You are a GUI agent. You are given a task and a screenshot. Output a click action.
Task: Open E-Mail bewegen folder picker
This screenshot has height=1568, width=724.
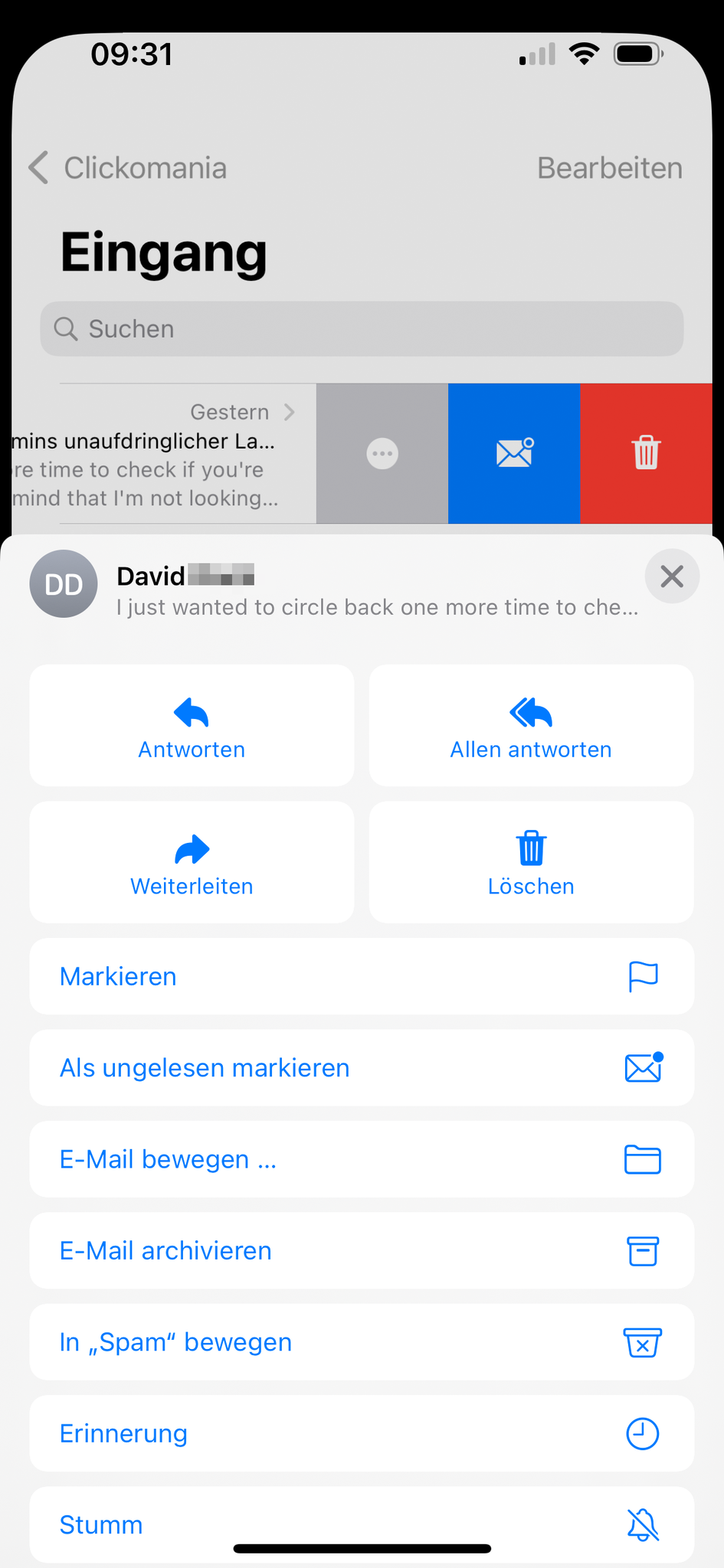[x=362, y=1159]
